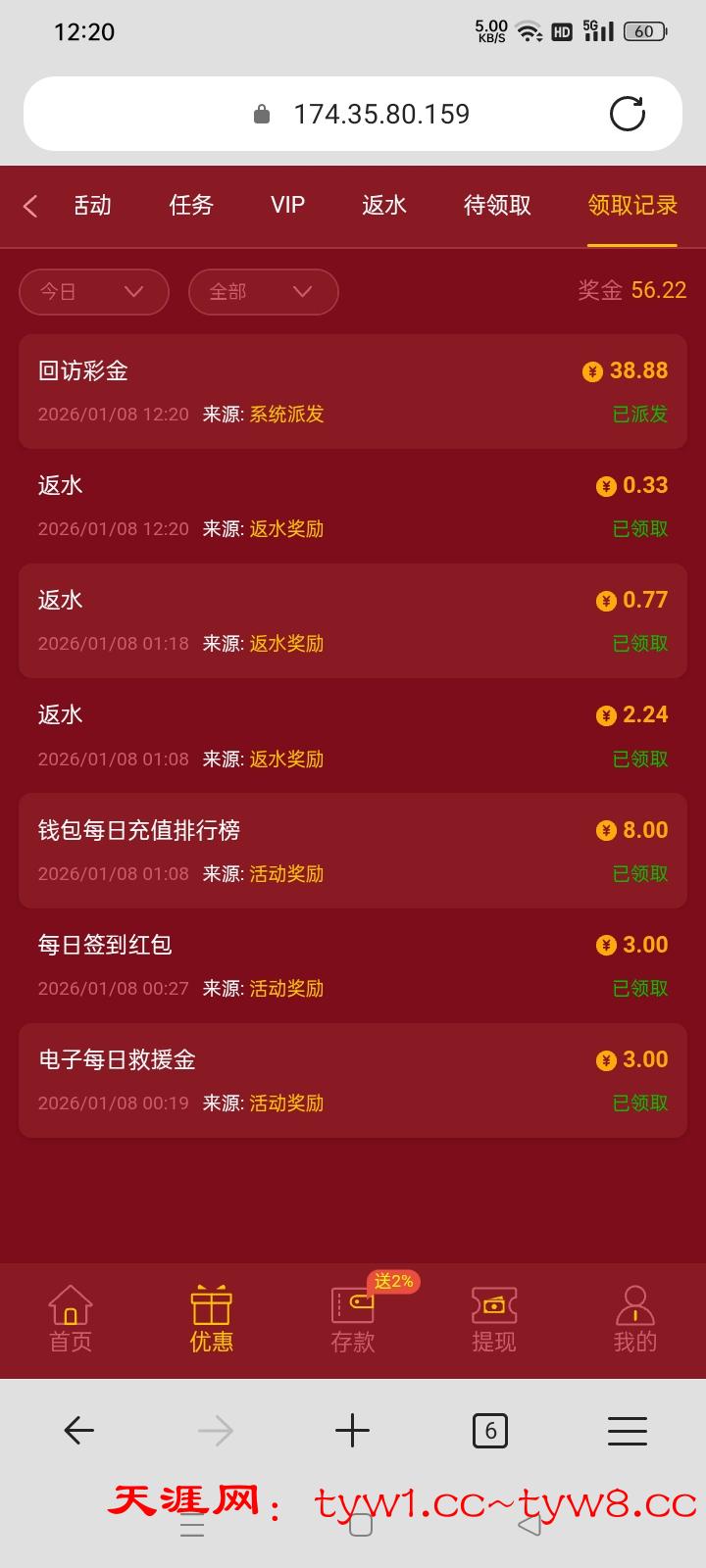Switch to the 任务 tab
The width and height of the screenshot is (706, 1568).
point(190,205)
